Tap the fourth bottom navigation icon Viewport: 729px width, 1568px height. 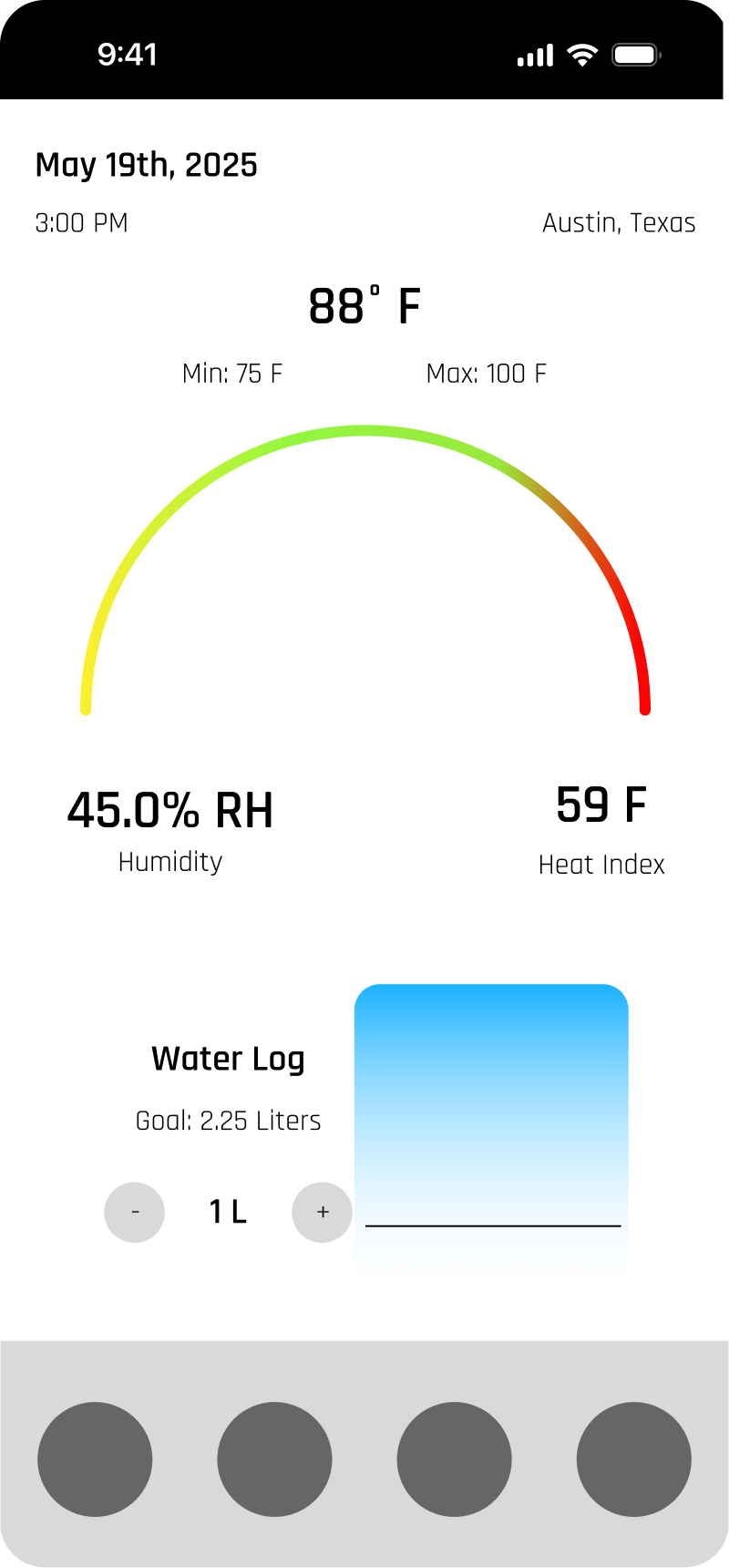pyautogui.click(x=634, y=1459)
